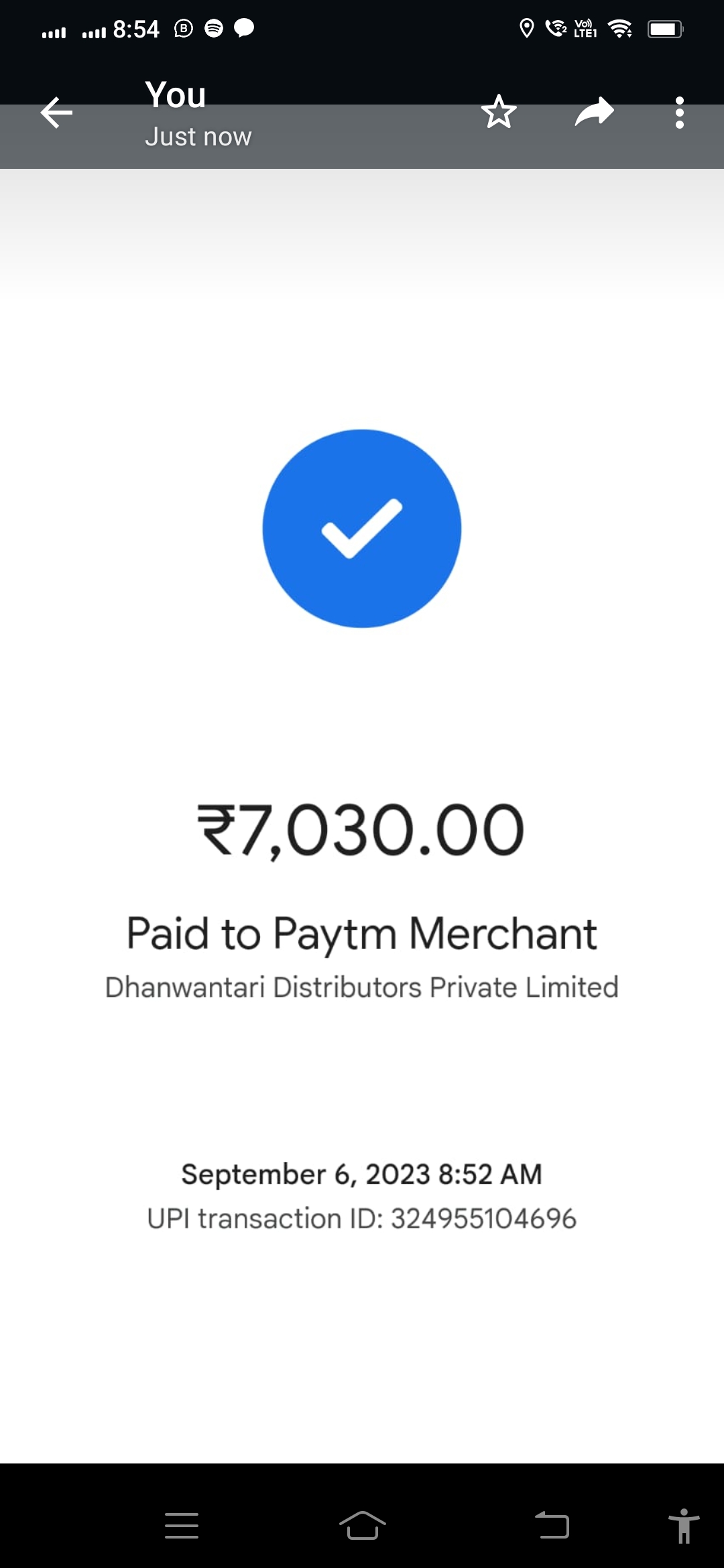Tap the back arrow to exit viewer
This screenshot has width=724, height=1568.
pos(56,112)
